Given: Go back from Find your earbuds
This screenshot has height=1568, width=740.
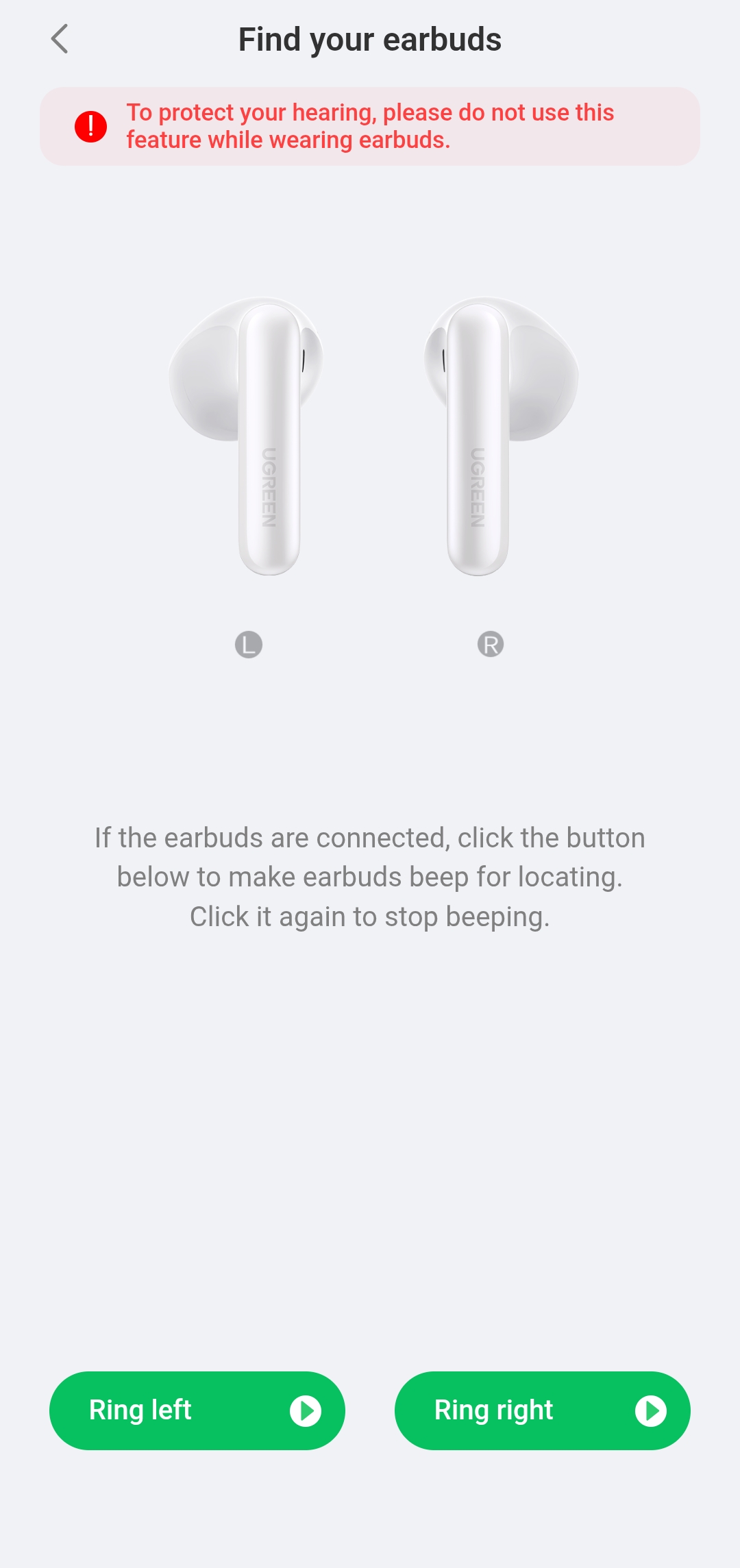Looking at the screenshot, I should pos(60,39).
